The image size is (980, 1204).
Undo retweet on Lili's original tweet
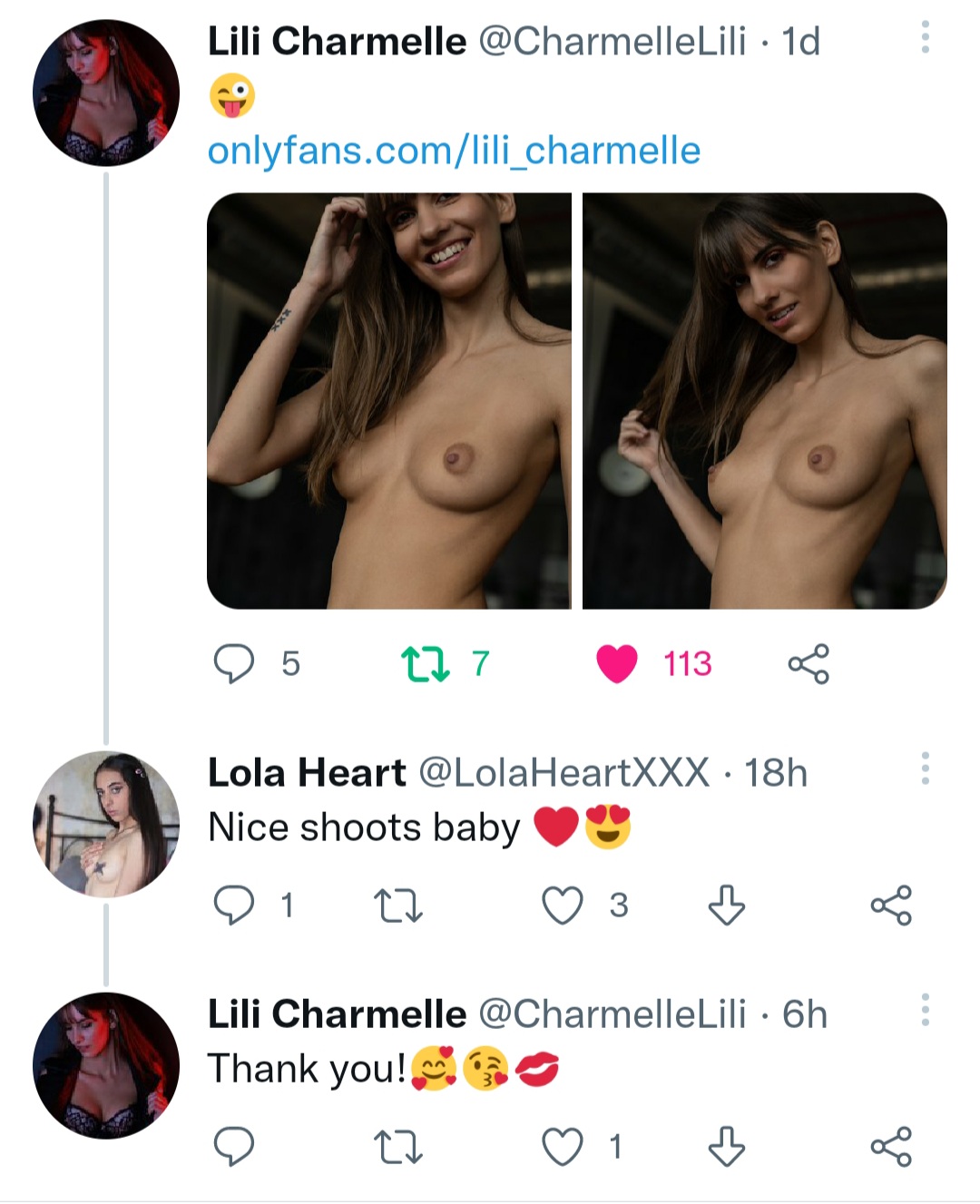(x=425, y=663)
